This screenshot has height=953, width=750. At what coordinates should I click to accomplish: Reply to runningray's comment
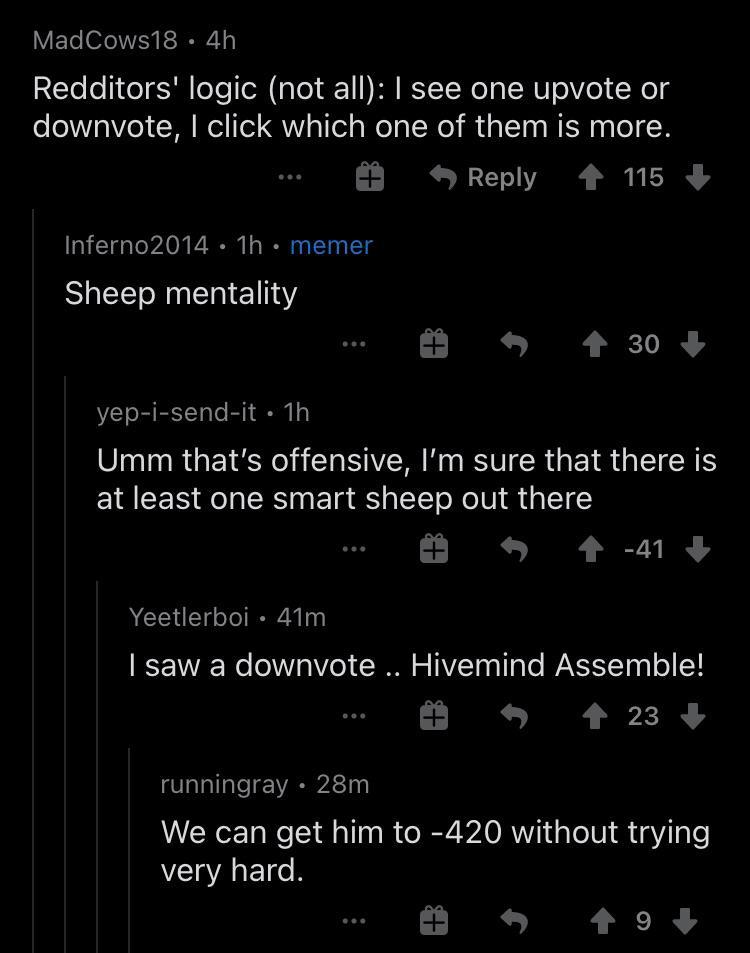point(513,921)
